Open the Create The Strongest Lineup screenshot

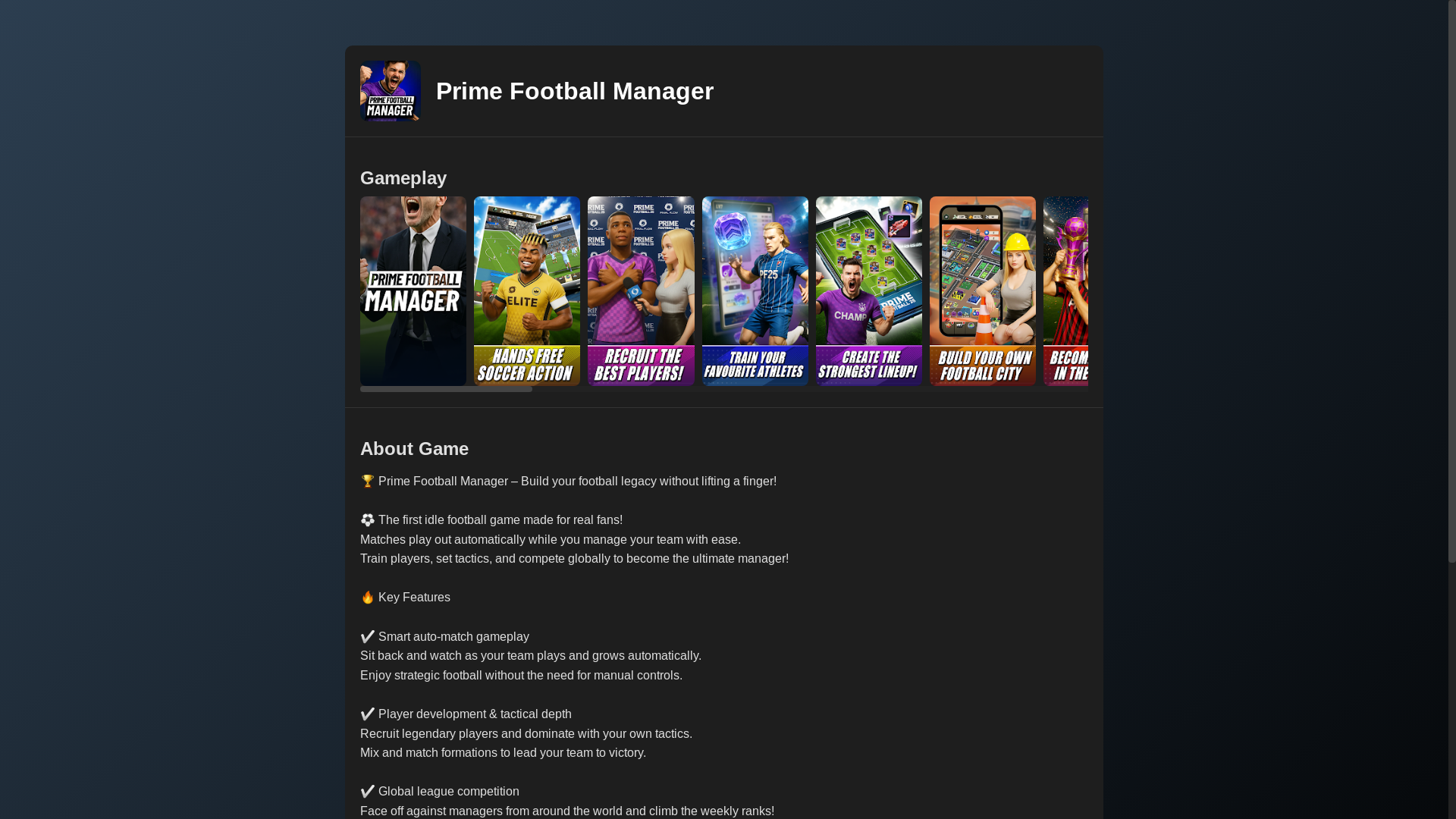point(868,291)
